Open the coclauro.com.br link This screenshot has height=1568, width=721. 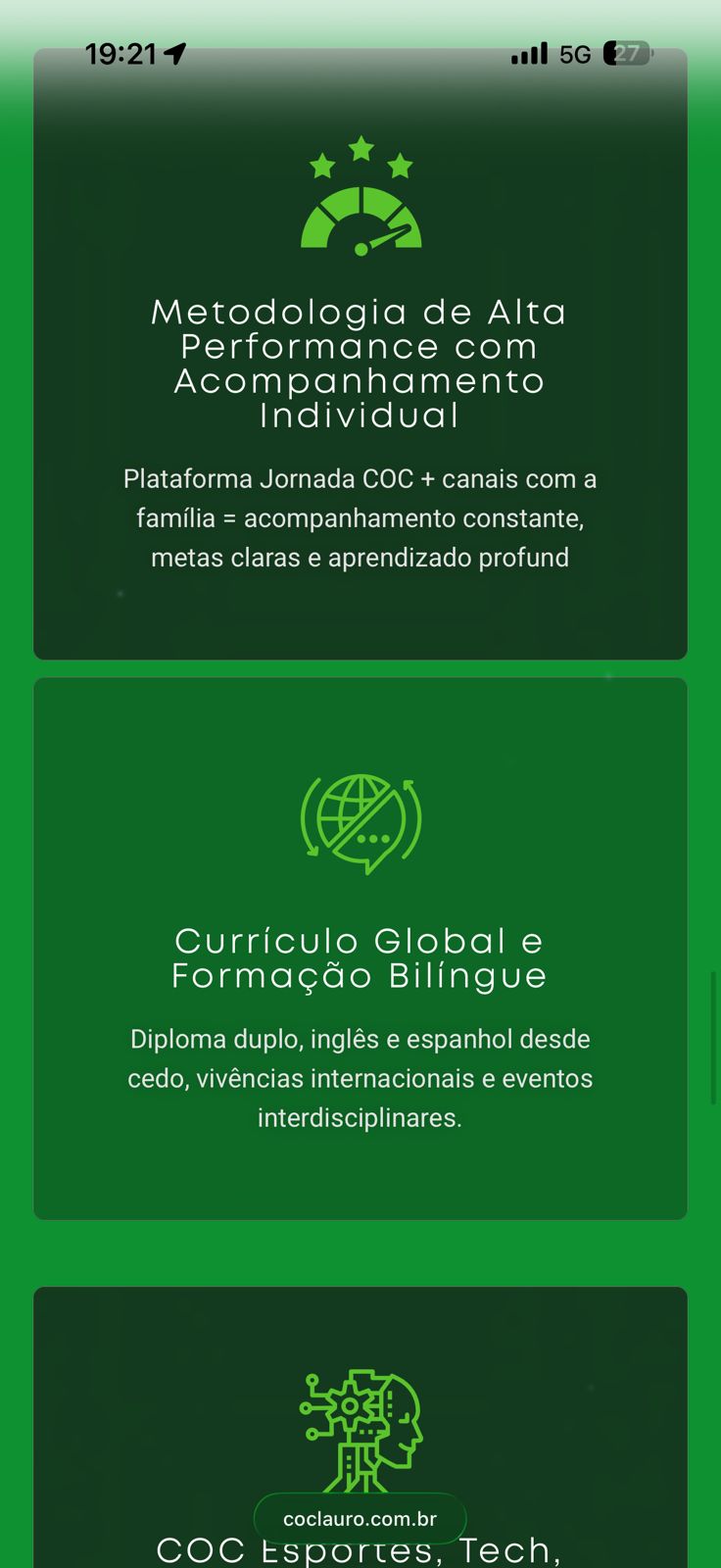[360, 1518]
